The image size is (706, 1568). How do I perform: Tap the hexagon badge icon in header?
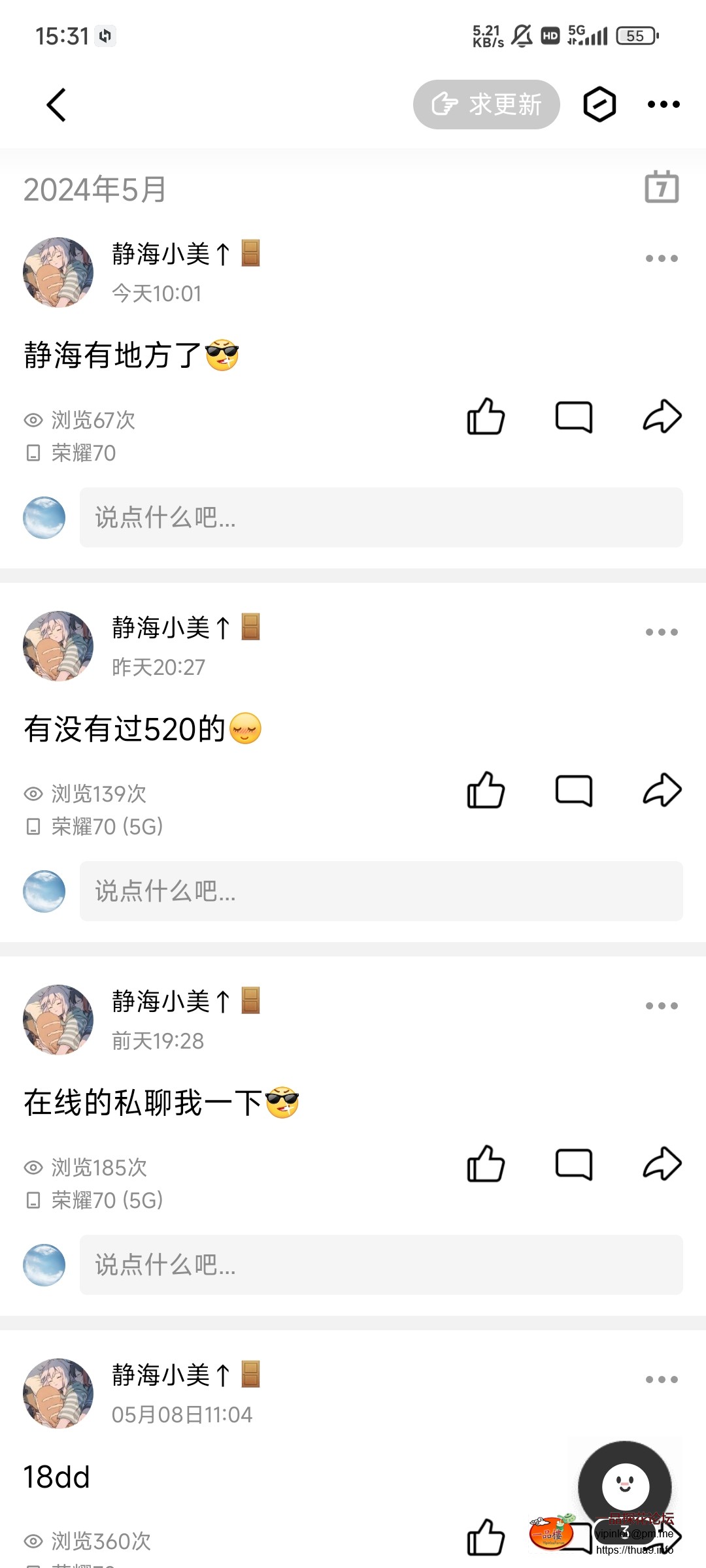(x=599, y=104)
